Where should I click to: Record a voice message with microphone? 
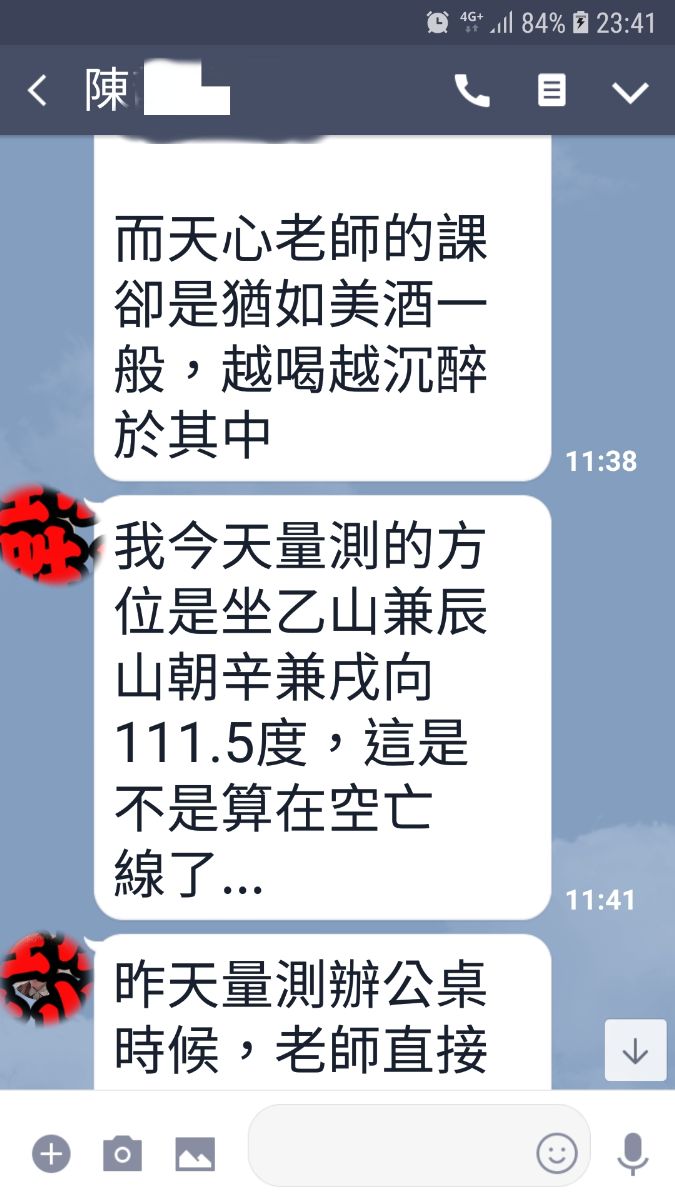pos(631,1154)
